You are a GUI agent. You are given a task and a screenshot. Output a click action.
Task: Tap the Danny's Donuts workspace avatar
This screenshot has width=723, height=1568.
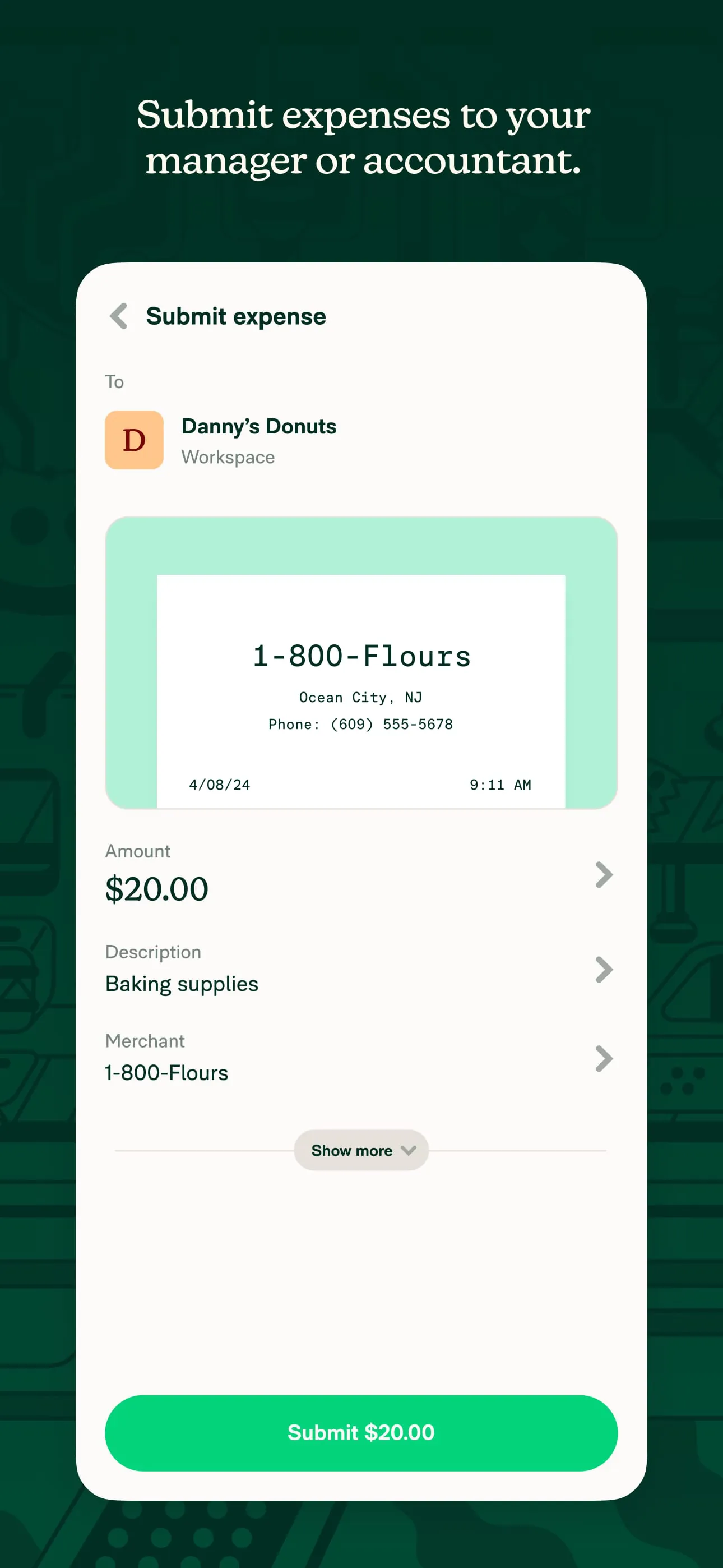(x=134, y=440)
